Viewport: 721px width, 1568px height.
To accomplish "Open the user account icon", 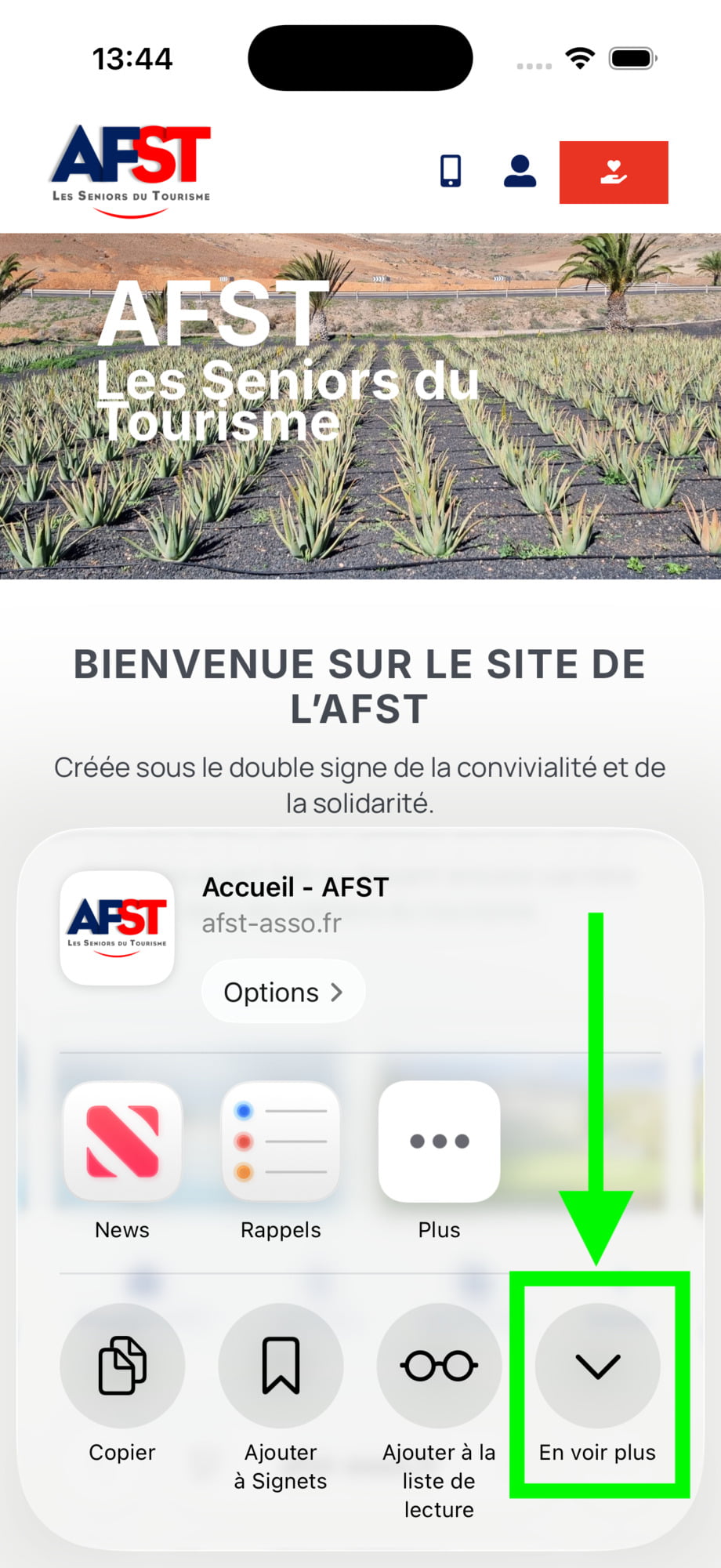I will pyautogui.click(x=520, y=171).
